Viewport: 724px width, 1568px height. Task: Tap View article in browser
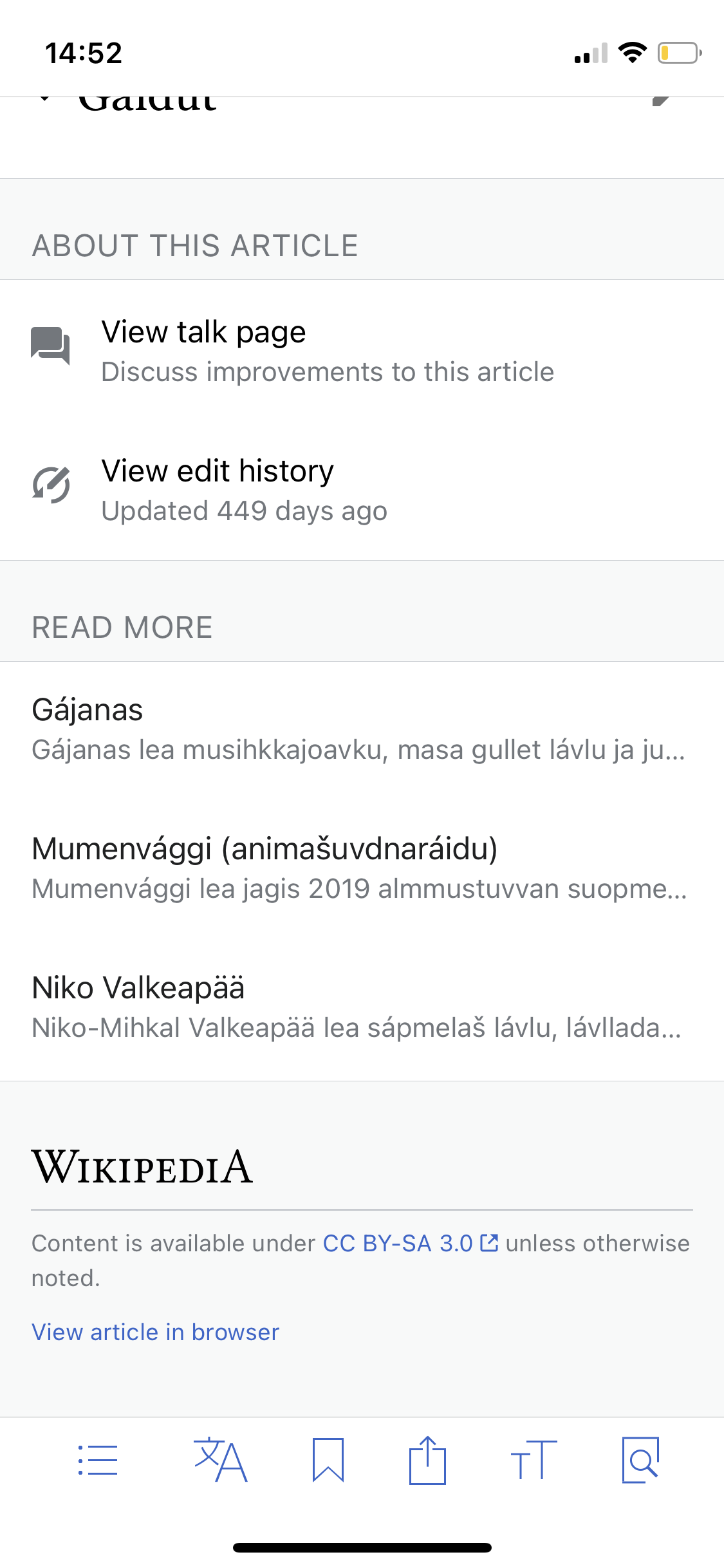(x=156, y=1332)
